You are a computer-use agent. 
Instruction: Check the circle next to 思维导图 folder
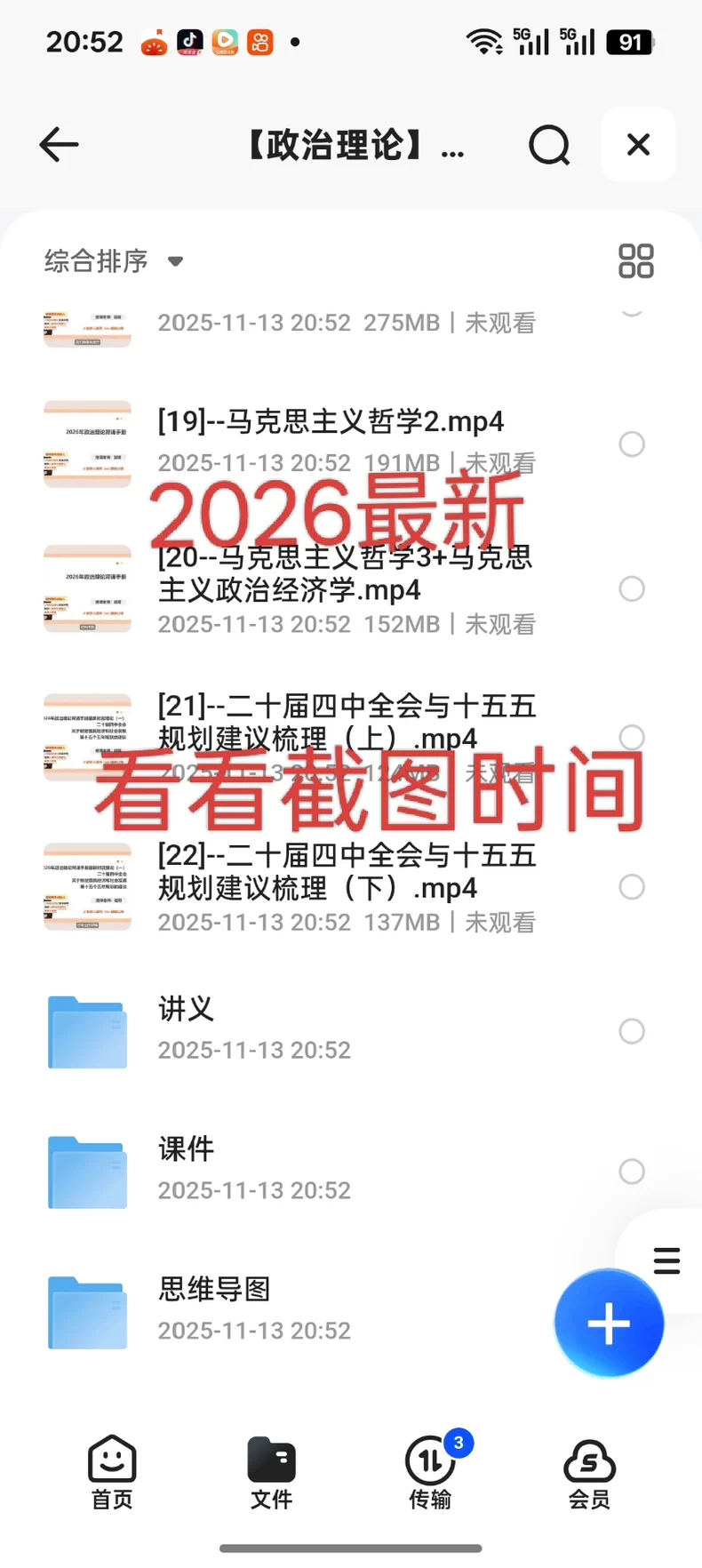click(632, 1312)
